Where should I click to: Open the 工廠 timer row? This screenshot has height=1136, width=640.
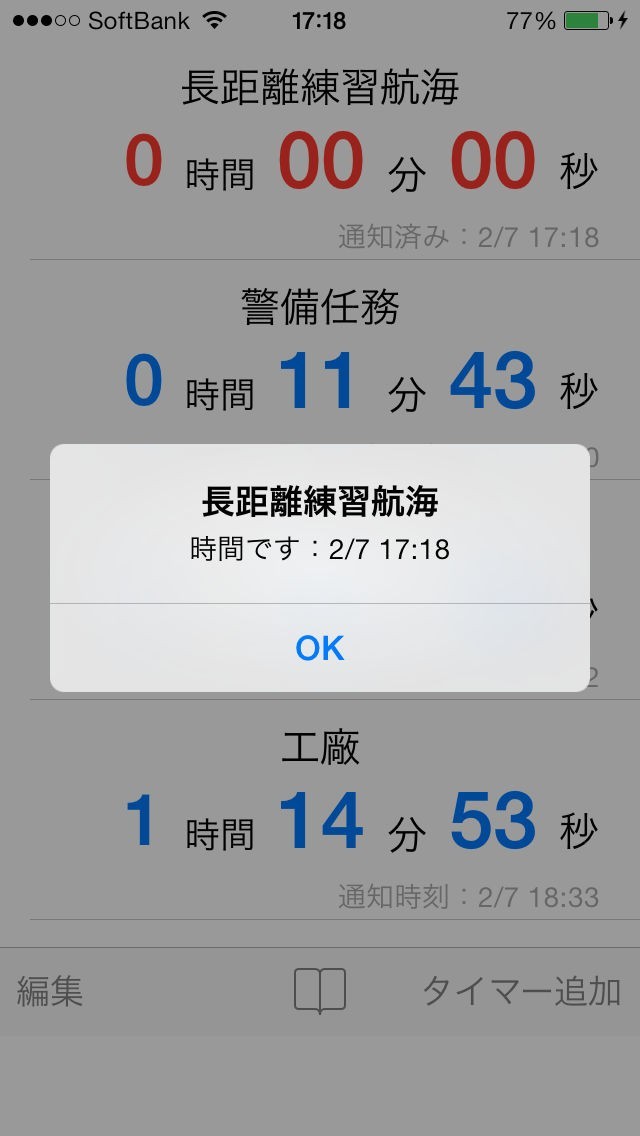click(x=320, y=810)
